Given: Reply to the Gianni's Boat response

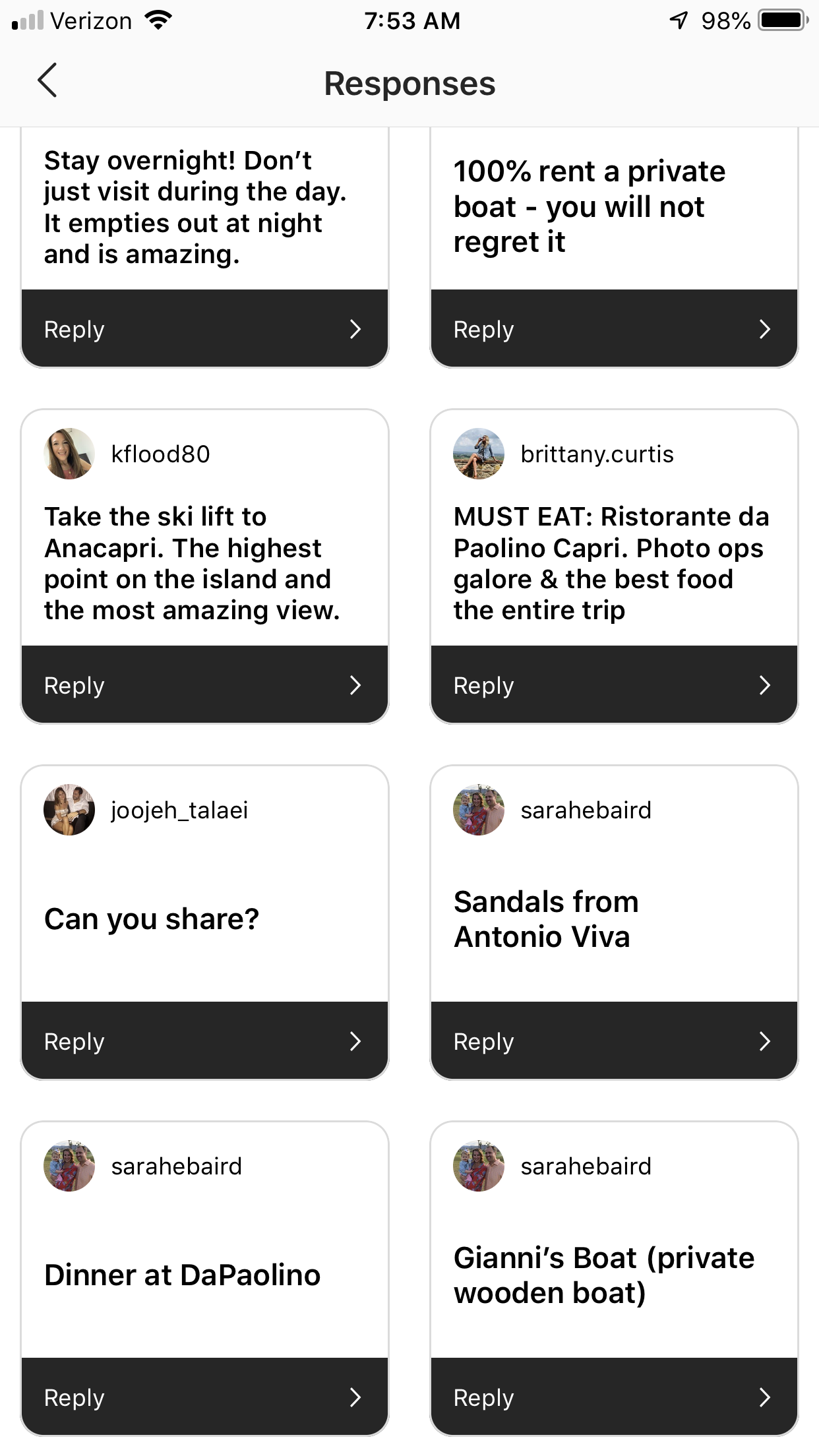Looking at the screenshot, I should pyautogui.click(x=614, y=1397).
